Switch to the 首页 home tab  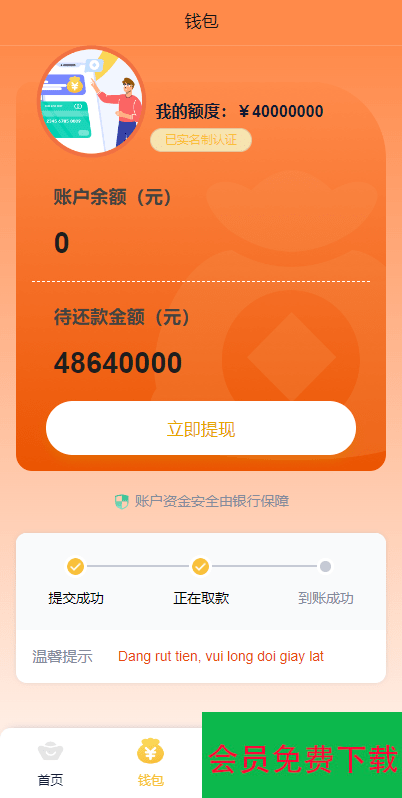pos(50,763)
